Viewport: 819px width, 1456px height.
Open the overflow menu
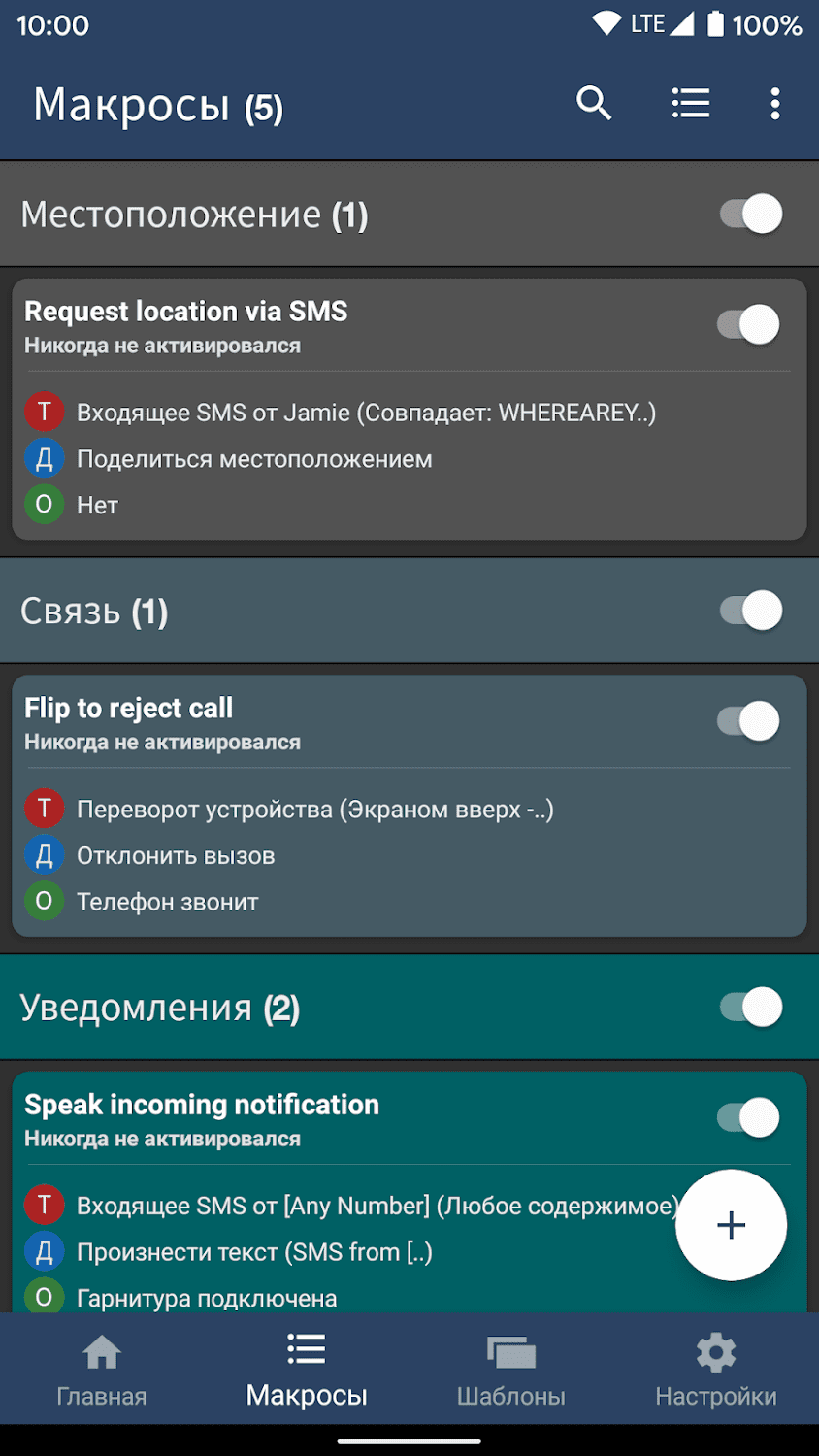pyautogui.click(x=774, y=103)
